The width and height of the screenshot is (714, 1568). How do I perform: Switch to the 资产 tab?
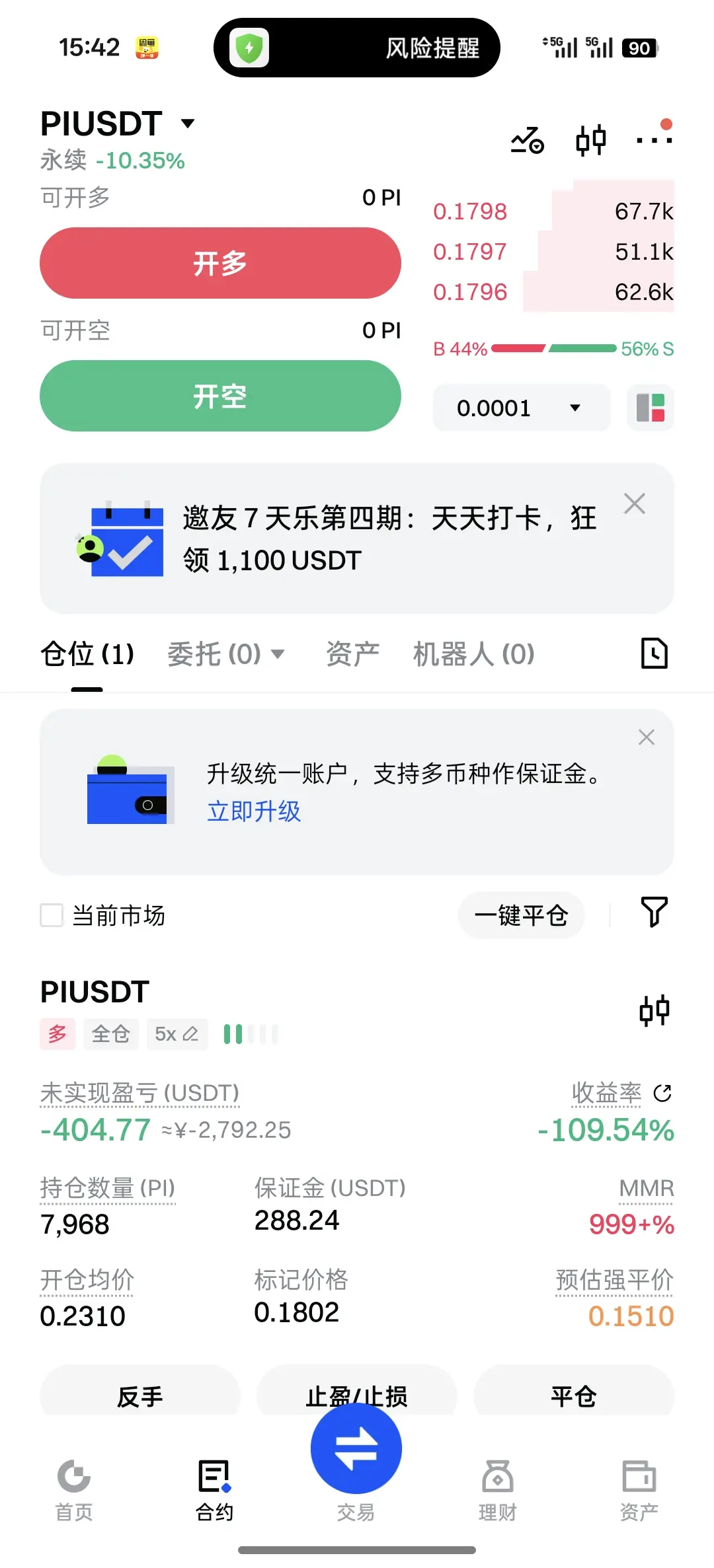point(352,653)
